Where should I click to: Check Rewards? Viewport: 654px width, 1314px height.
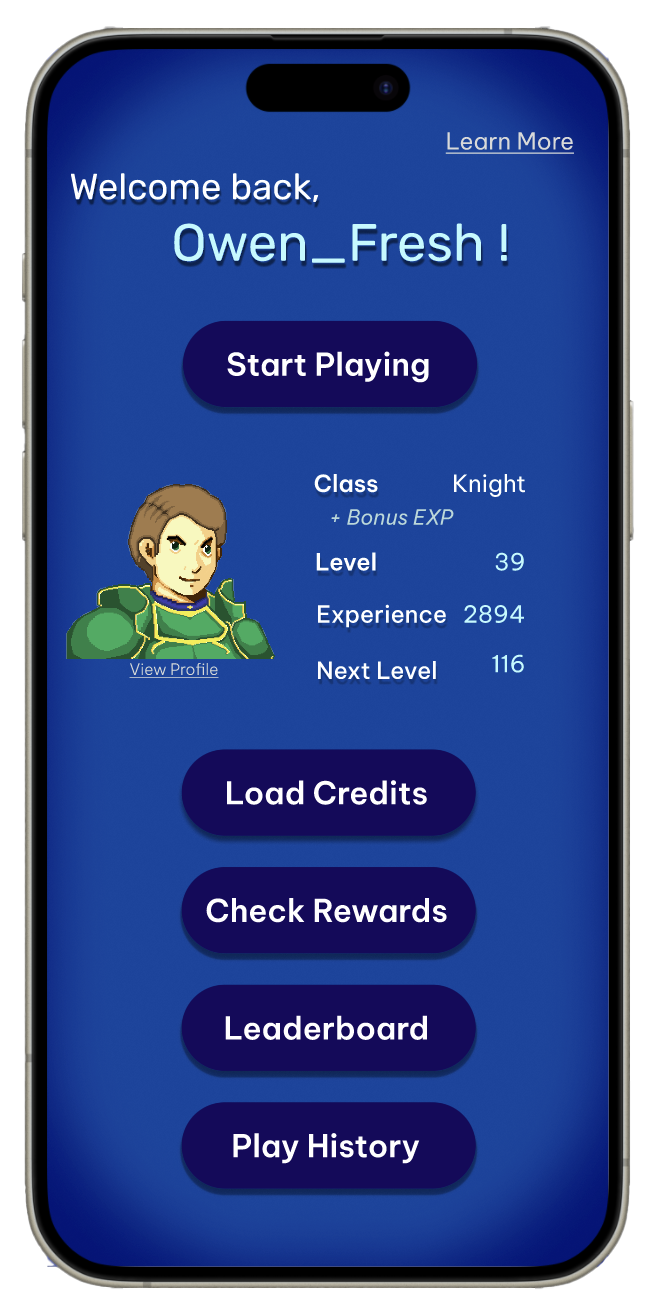(327, 911)
